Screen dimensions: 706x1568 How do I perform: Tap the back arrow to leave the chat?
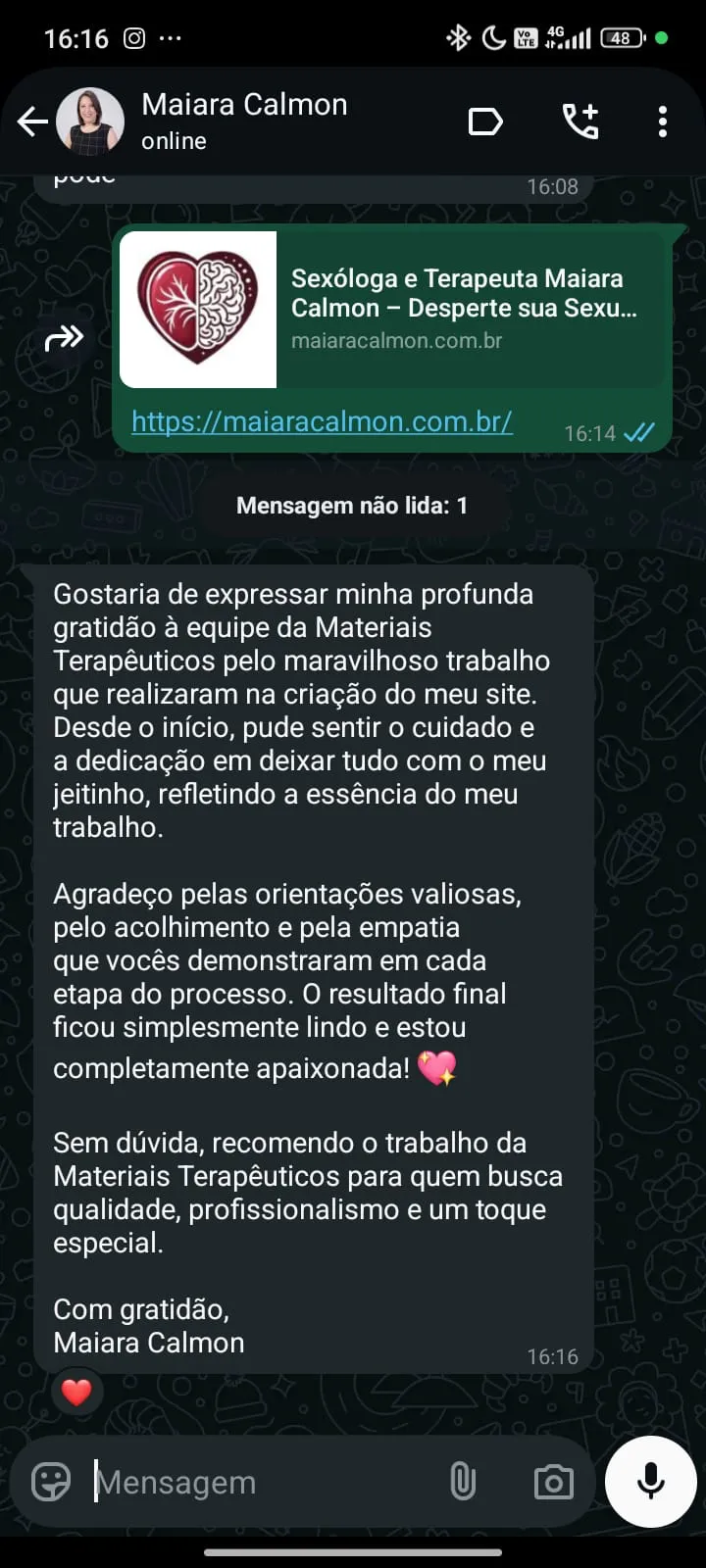[x=31, y=120]
